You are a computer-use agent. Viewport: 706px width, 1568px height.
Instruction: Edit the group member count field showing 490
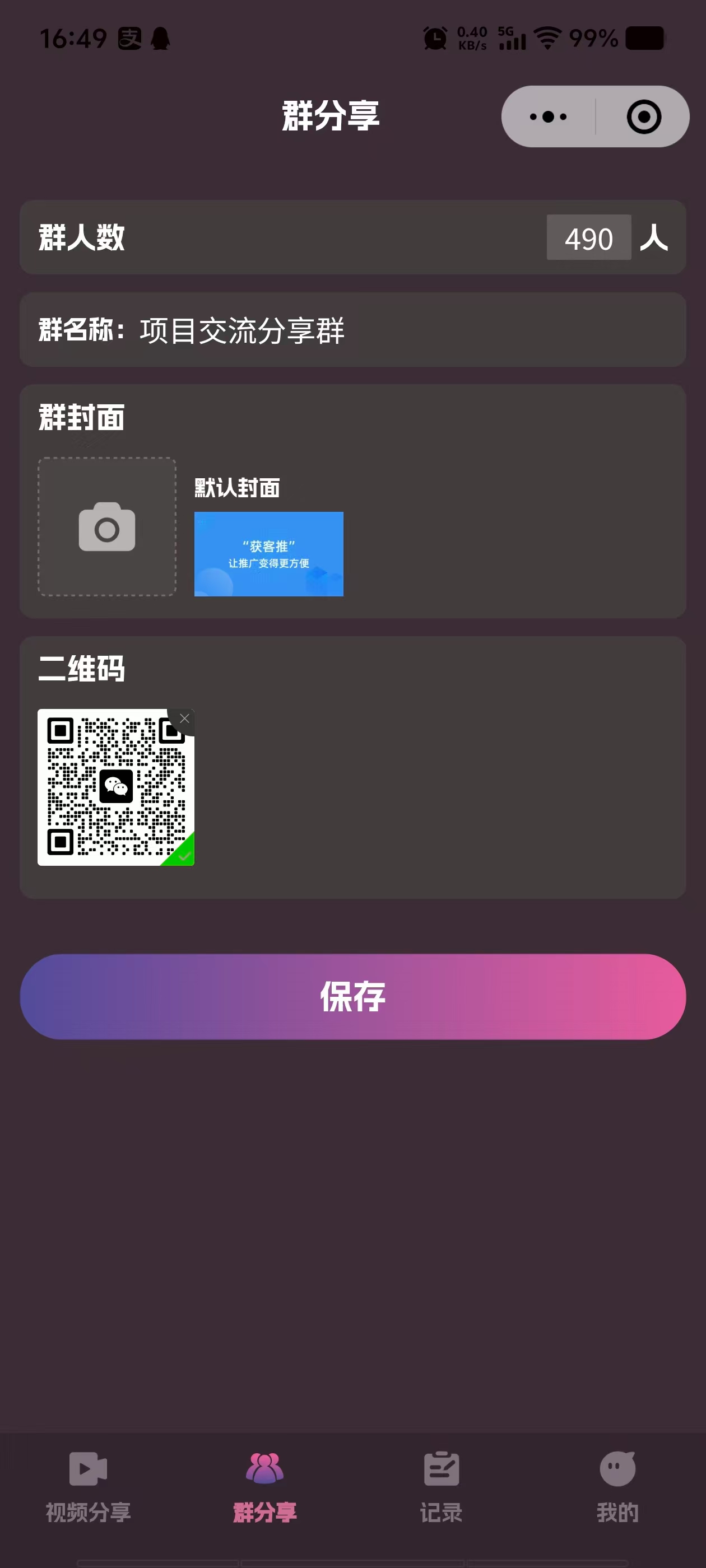point(588,237)
